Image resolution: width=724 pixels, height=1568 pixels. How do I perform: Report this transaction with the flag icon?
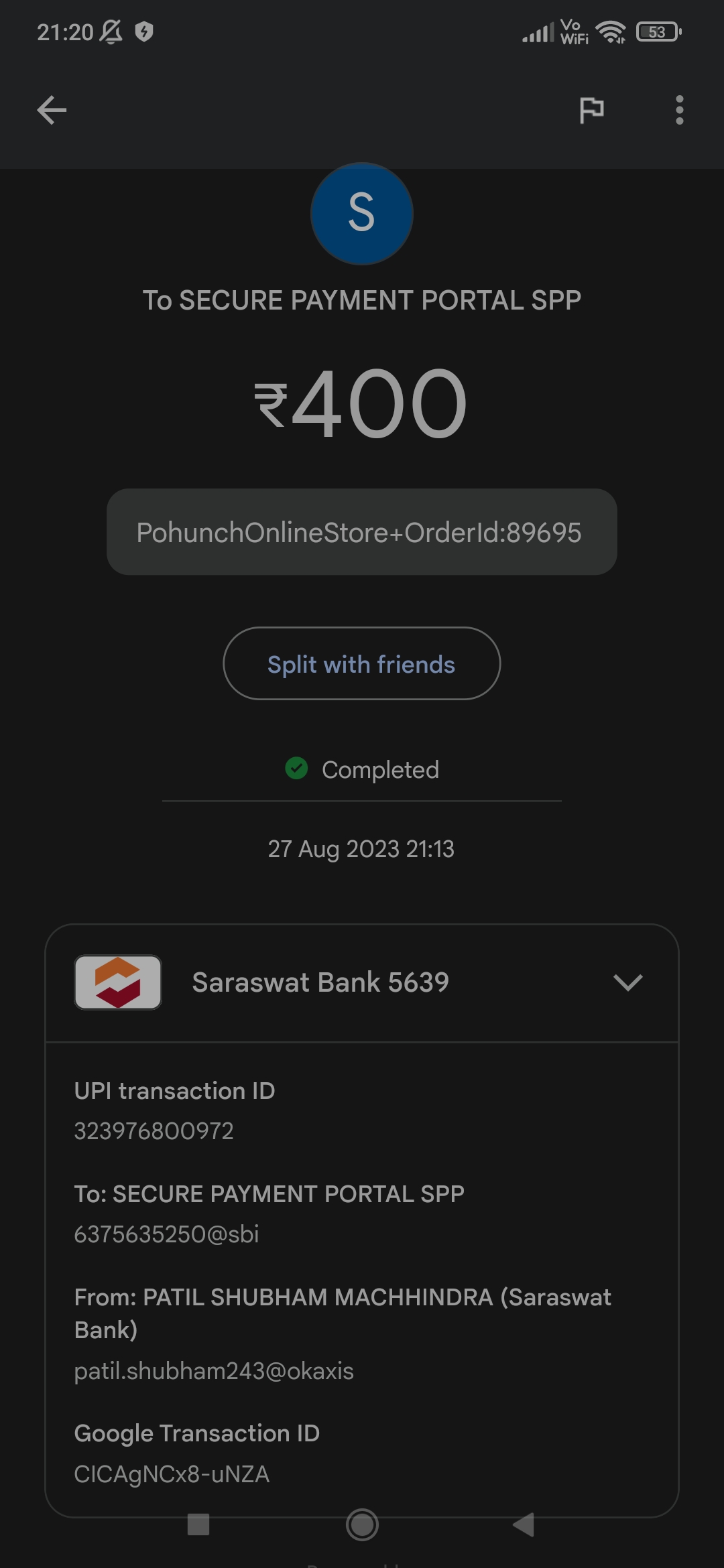(591, 111)
